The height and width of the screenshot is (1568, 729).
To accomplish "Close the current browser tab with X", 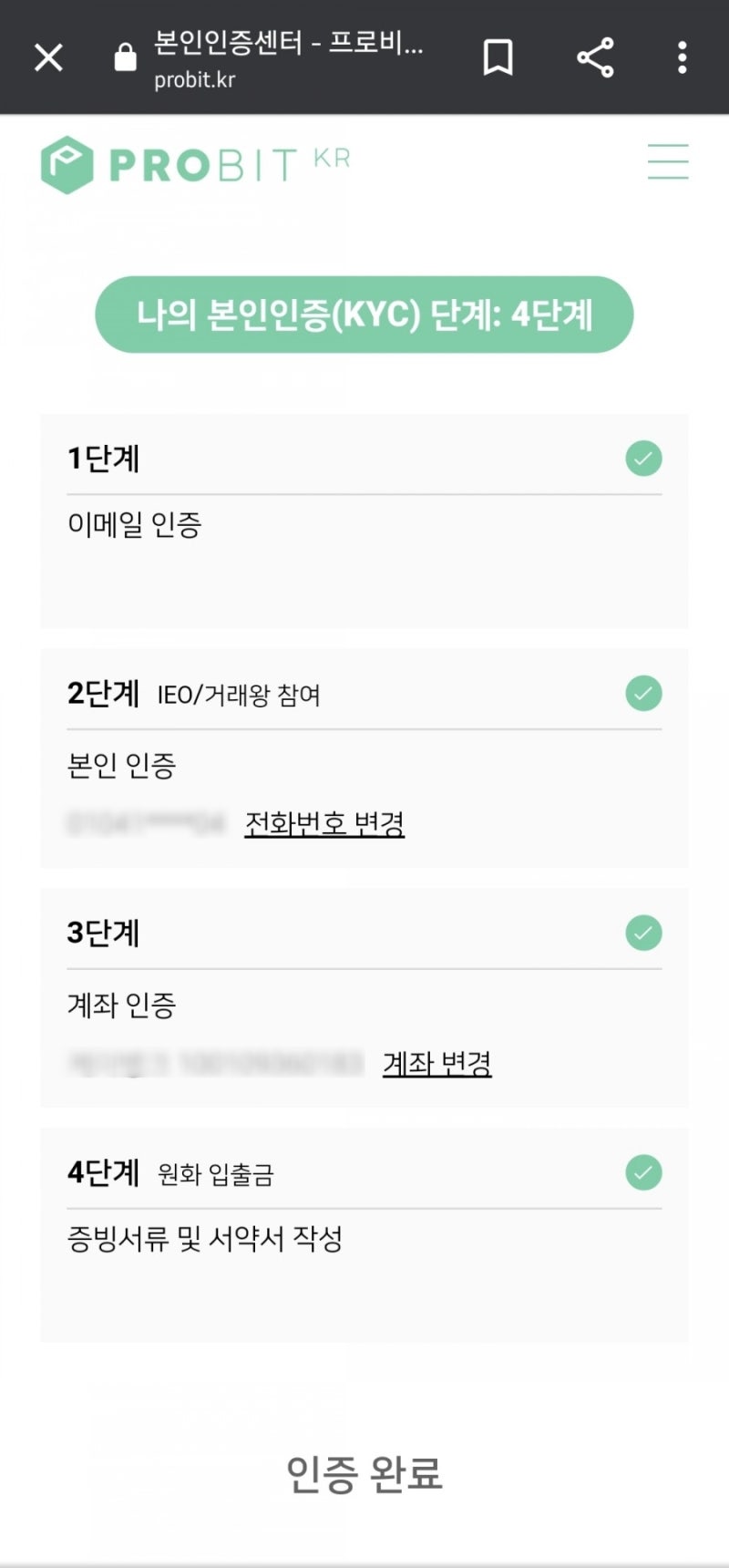I will point(47,57).
